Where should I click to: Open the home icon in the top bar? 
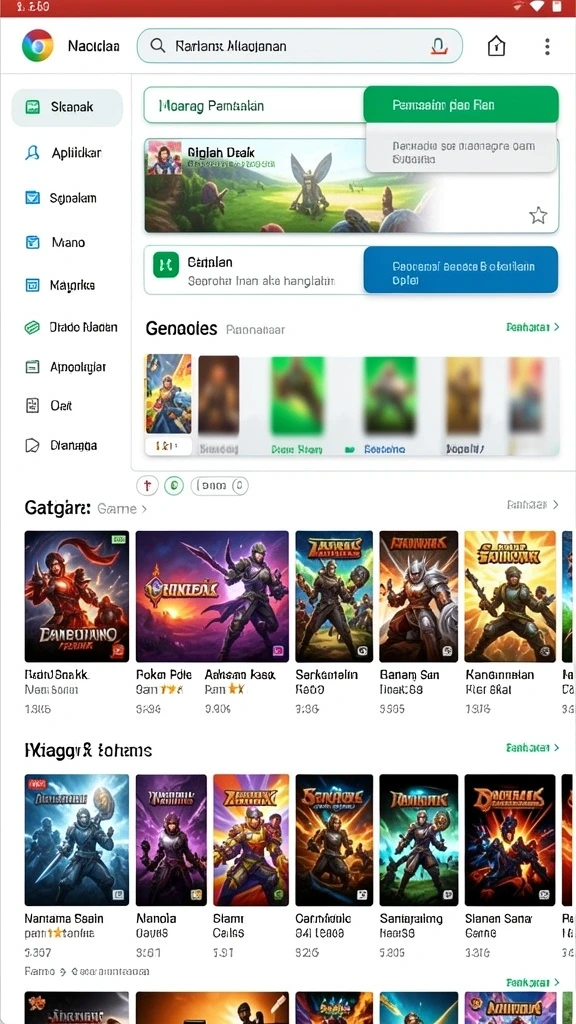(x=496, y=46)
